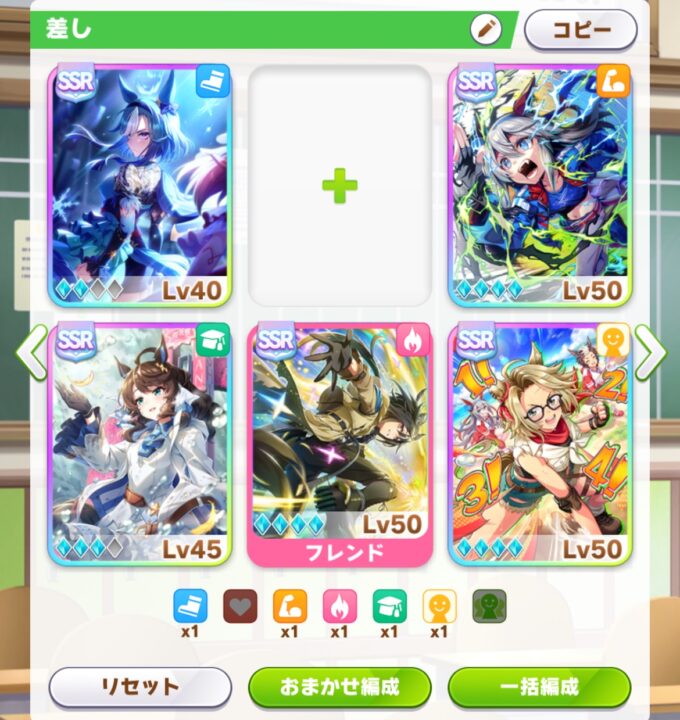Viewport: 680px width, 720px height.
Task: Open the Lv40 speed support card
Action: tap(140, 186)
